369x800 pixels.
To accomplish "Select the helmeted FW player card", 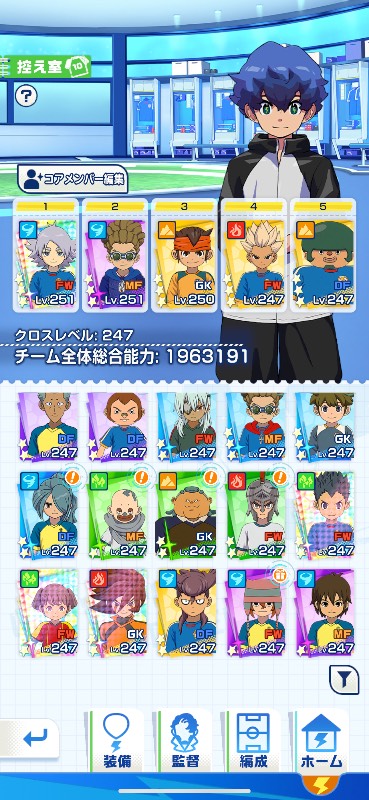I will [x=255, y=514].
